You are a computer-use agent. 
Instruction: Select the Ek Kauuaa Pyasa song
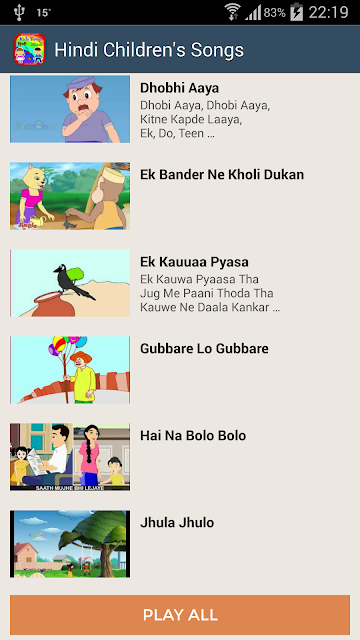[x=180, y=283]
